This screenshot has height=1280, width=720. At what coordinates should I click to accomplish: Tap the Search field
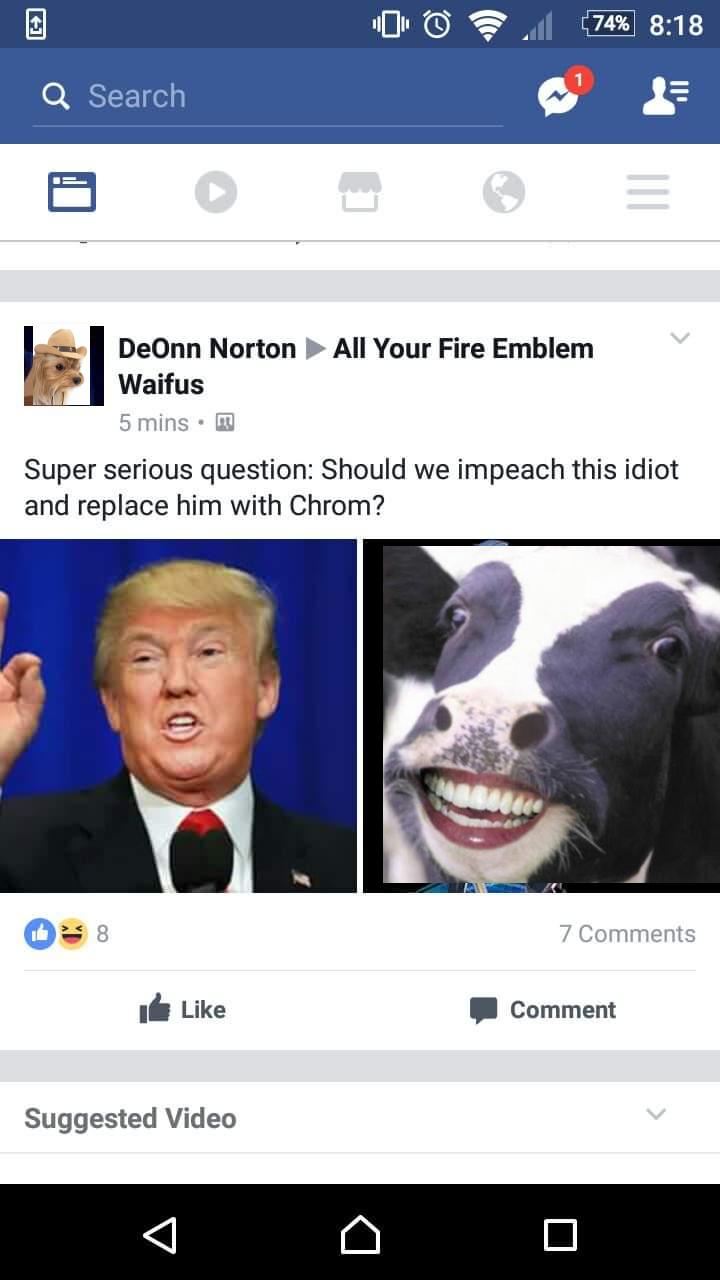coord(268,96)
